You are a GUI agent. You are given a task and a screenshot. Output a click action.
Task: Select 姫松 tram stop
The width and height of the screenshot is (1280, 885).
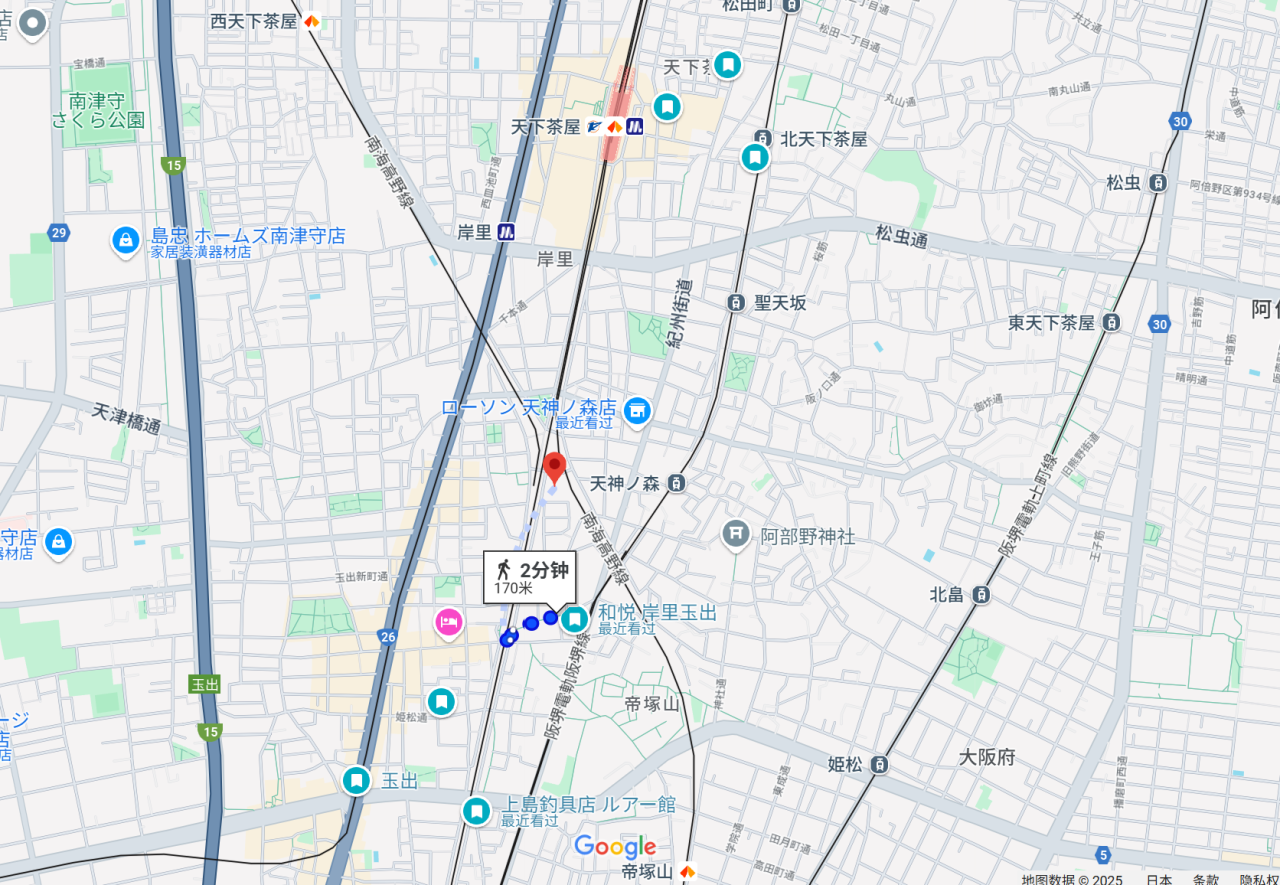click(879, 765)
